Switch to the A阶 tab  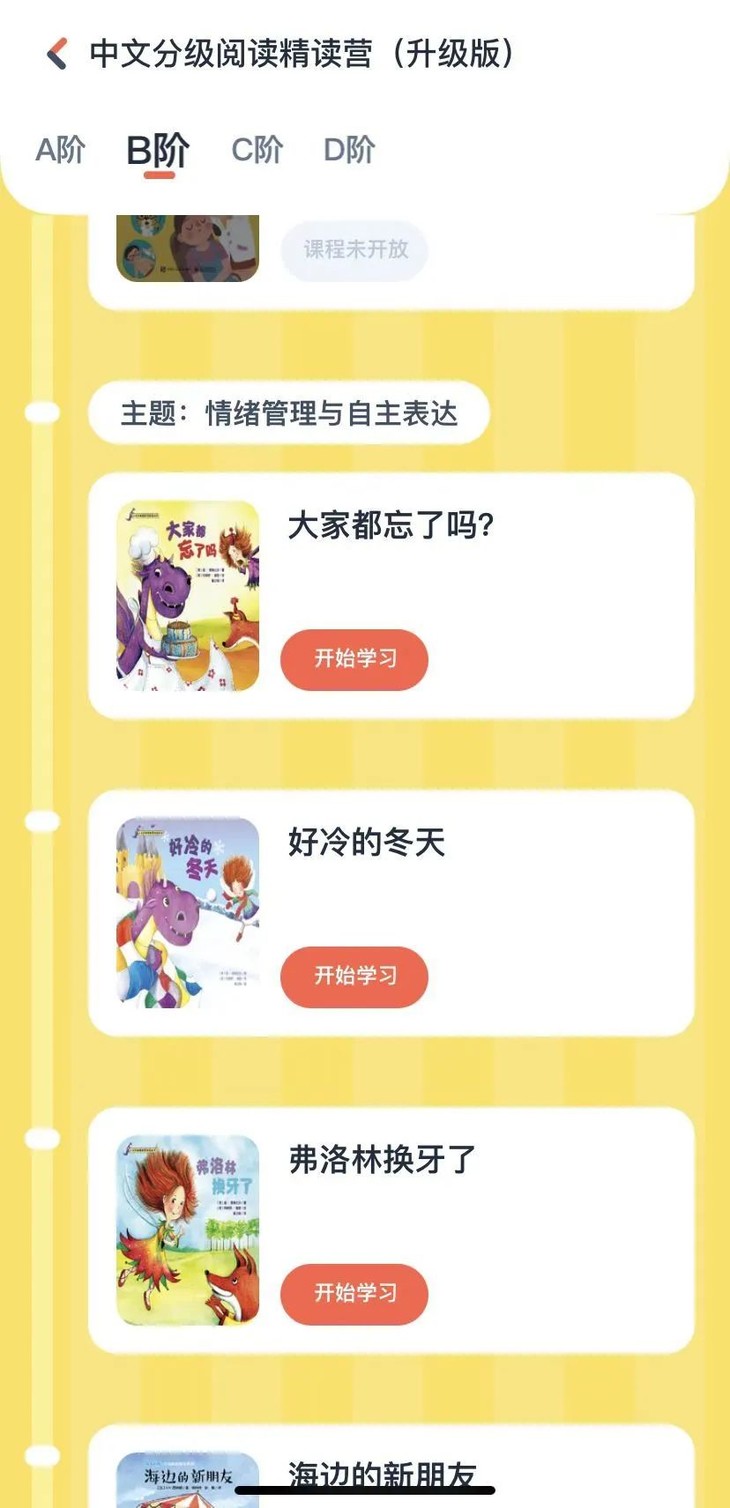[x=60, y=152]
